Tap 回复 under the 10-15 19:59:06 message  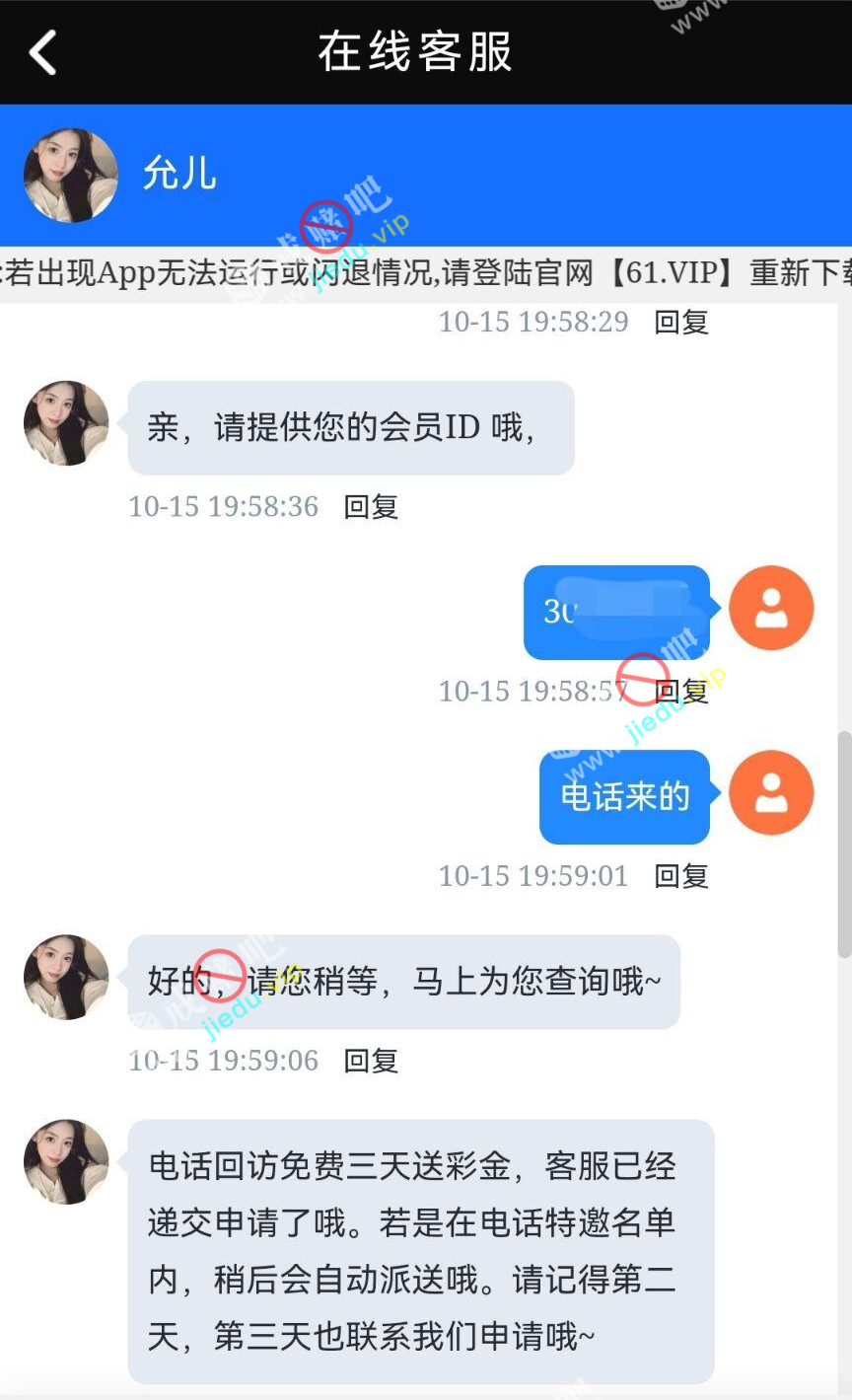tap(370, 1061)
